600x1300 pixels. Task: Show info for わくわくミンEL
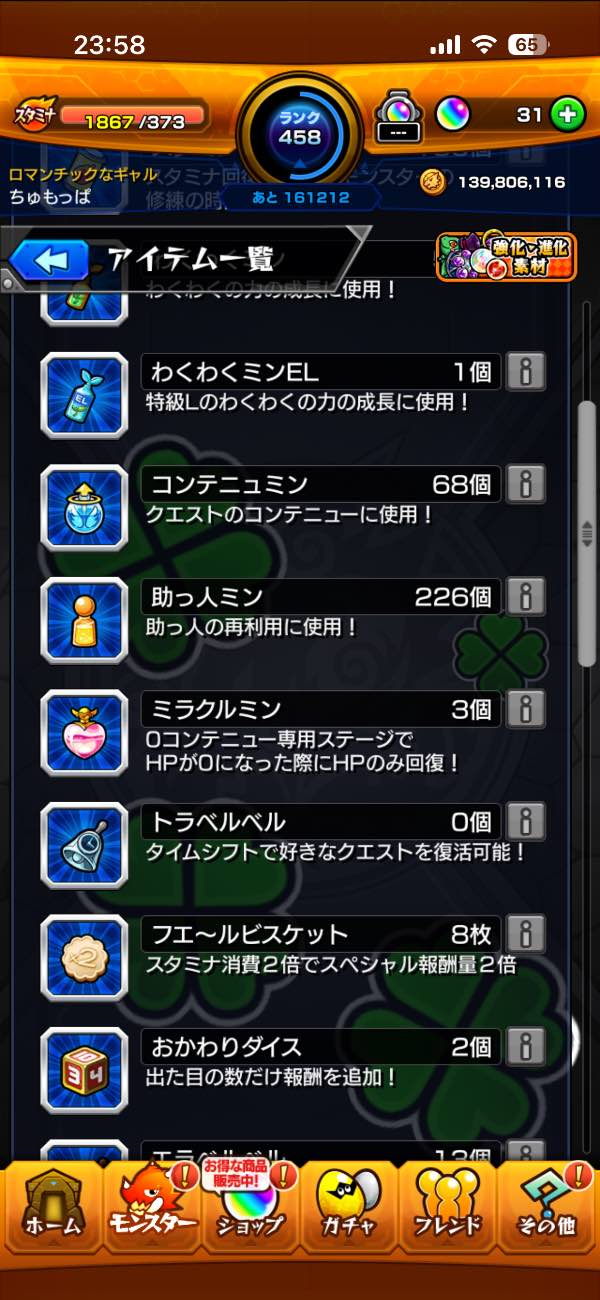pyautogui.click(x=525, y=372)
